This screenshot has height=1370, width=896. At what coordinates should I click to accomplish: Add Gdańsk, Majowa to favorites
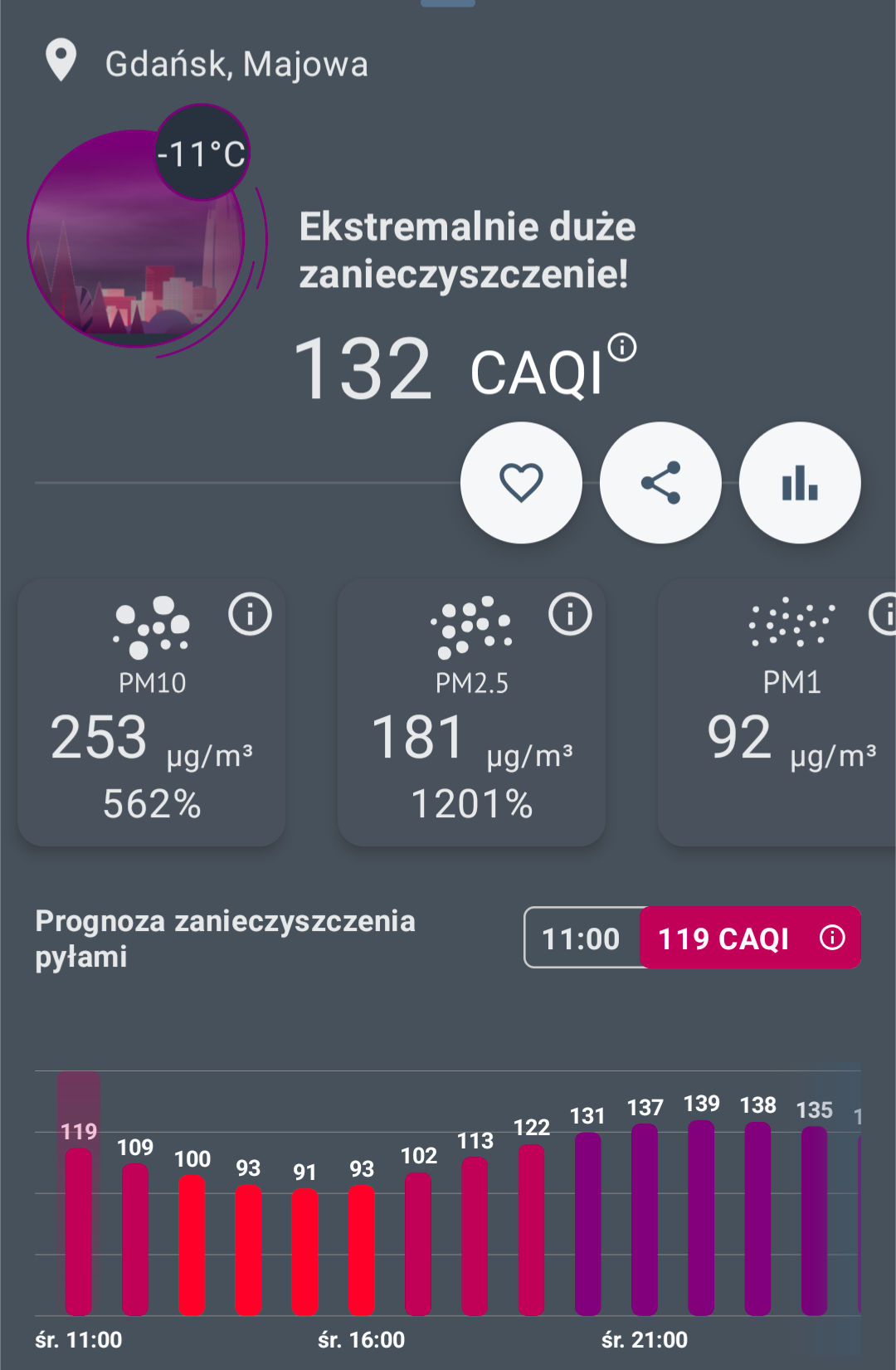coord(521,483)
